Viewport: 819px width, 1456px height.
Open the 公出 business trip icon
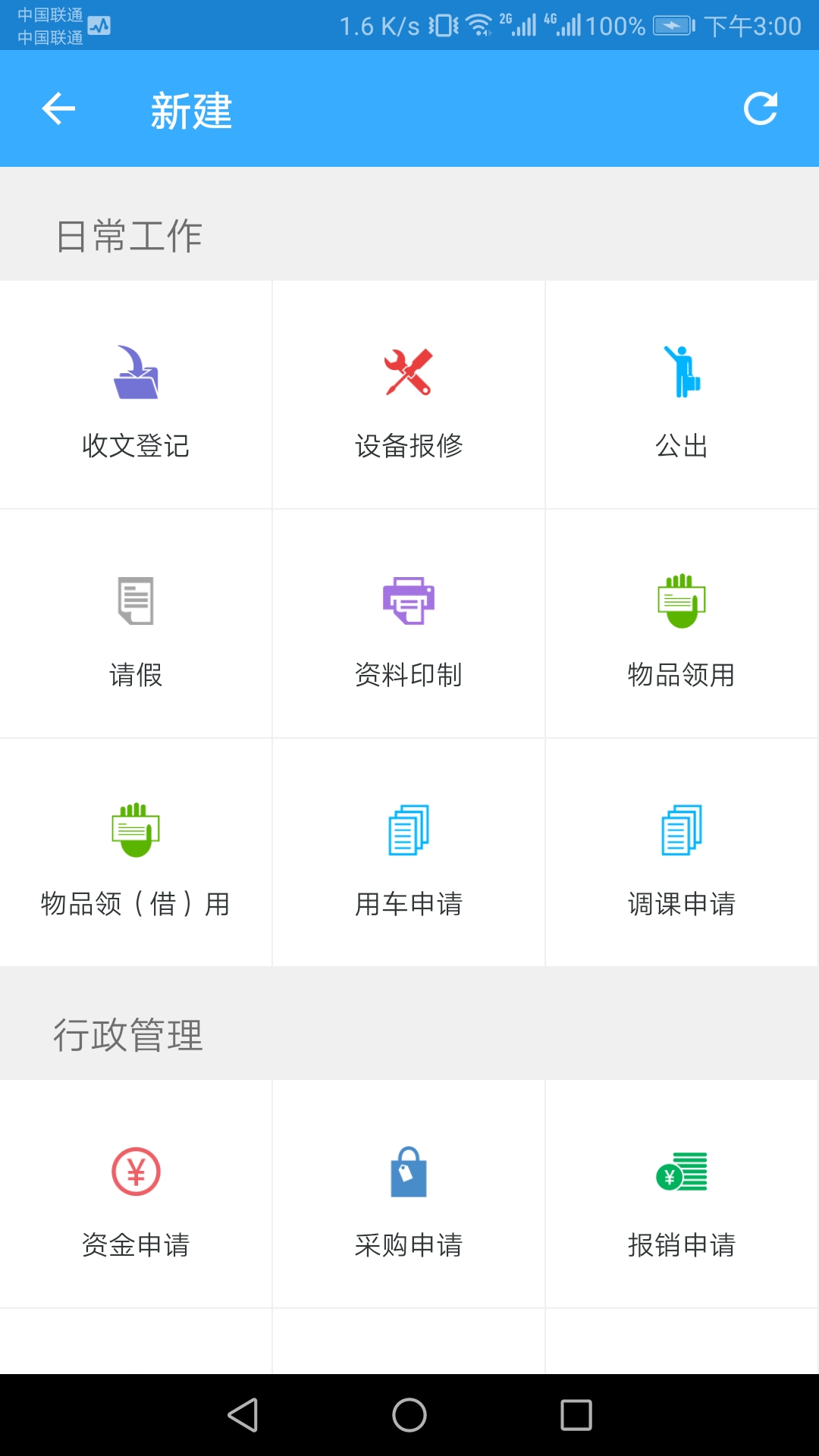pos(682,394)
